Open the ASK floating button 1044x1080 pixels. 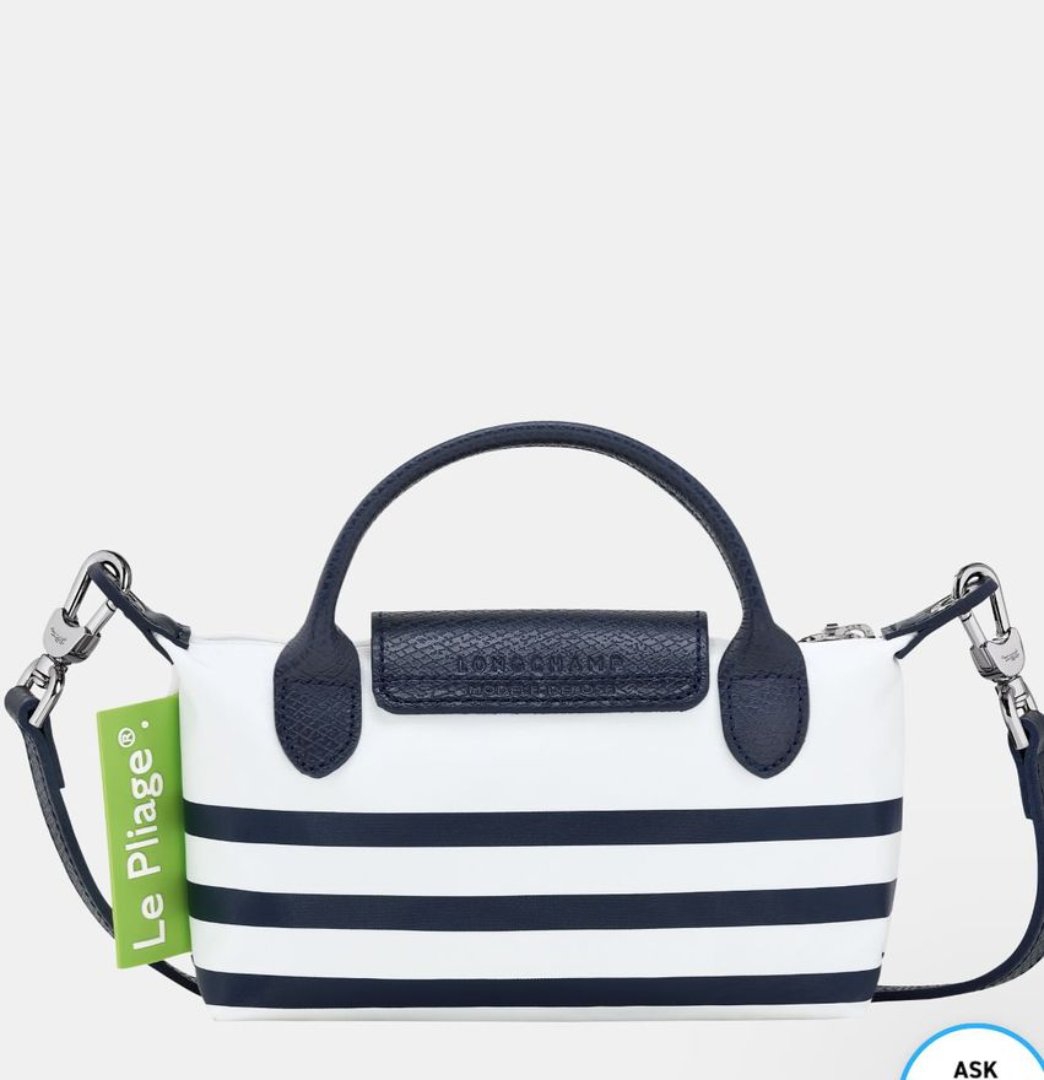click(974, 1060)
